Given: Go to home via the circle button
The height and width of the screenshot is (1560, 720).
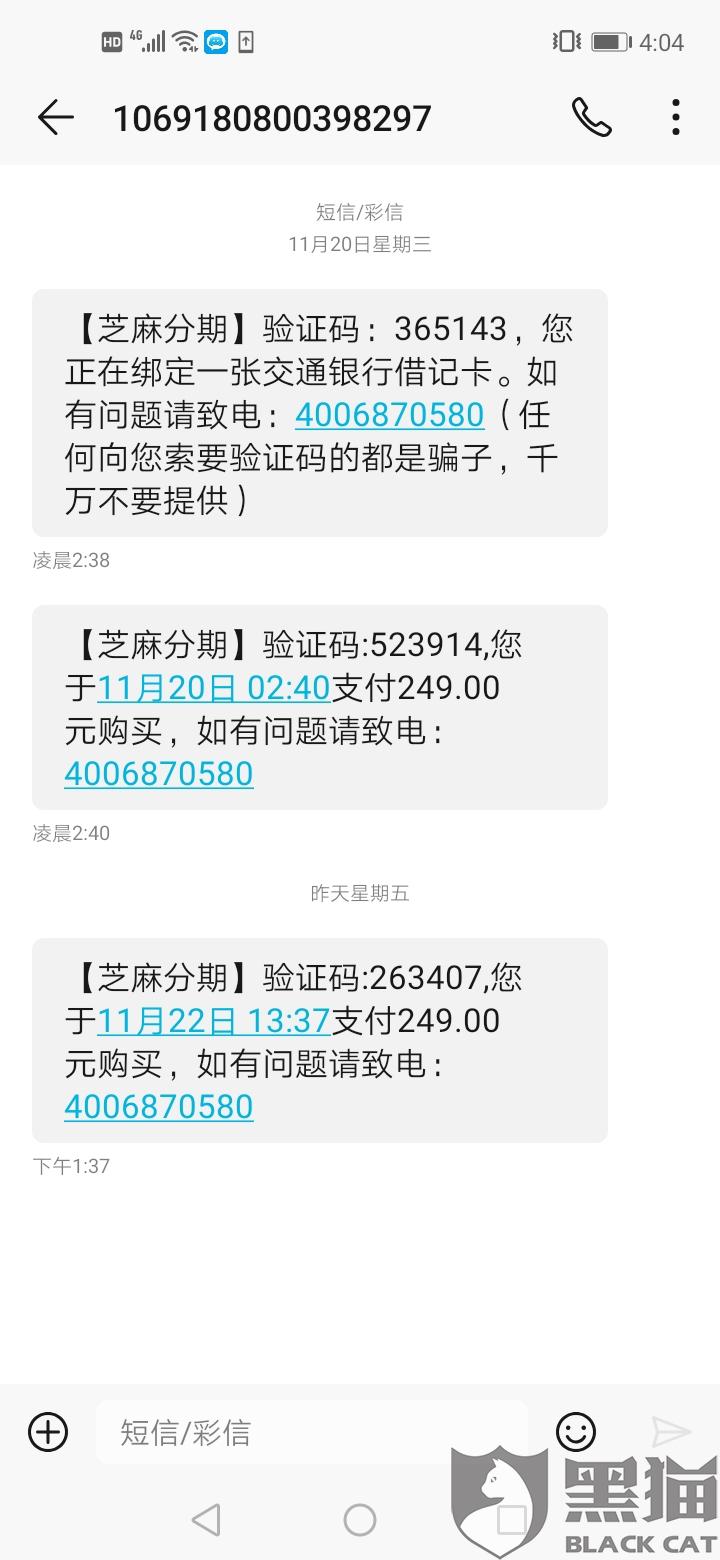Looking at the screenshot, I should (360, 1521).
